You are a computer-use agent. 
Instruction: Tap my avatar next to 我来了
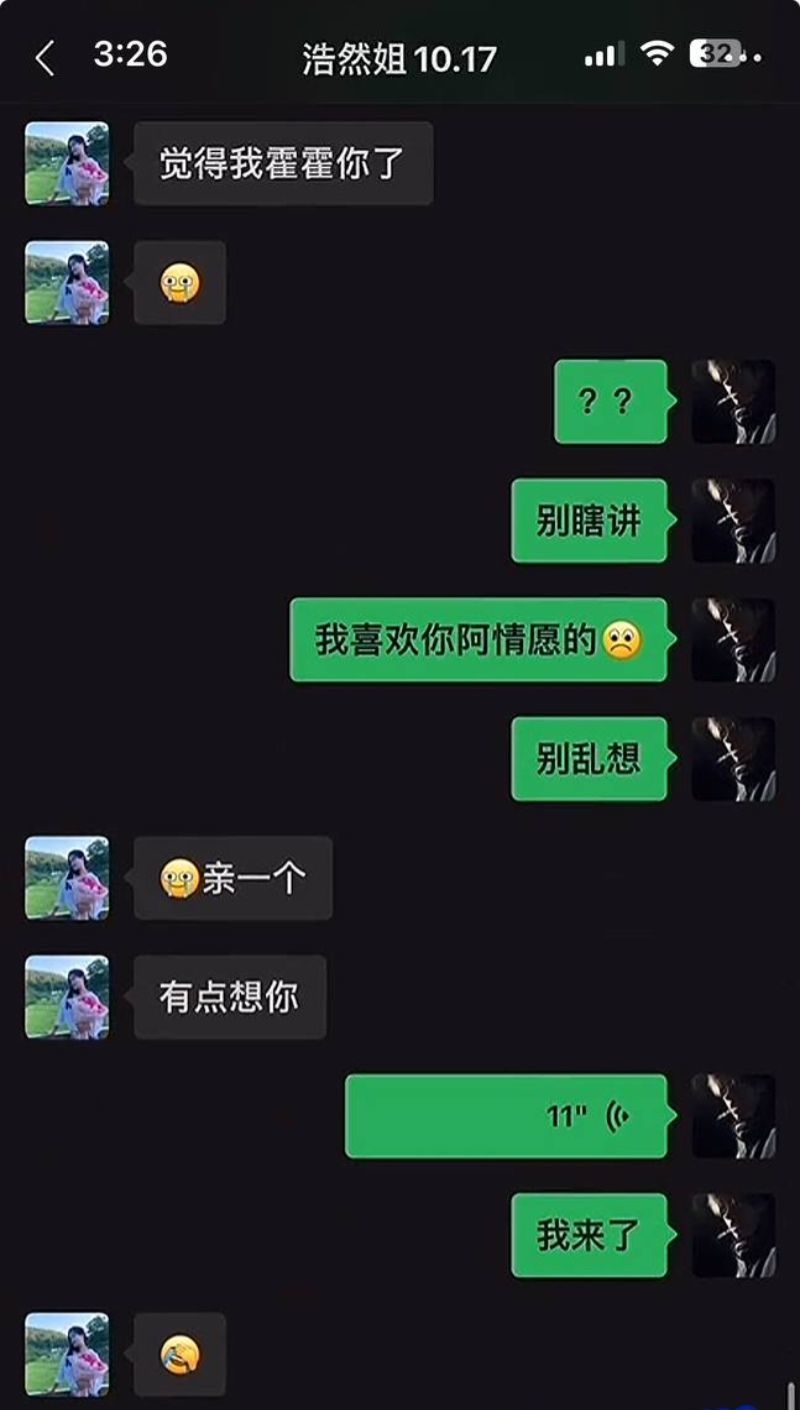[733, 1235]
